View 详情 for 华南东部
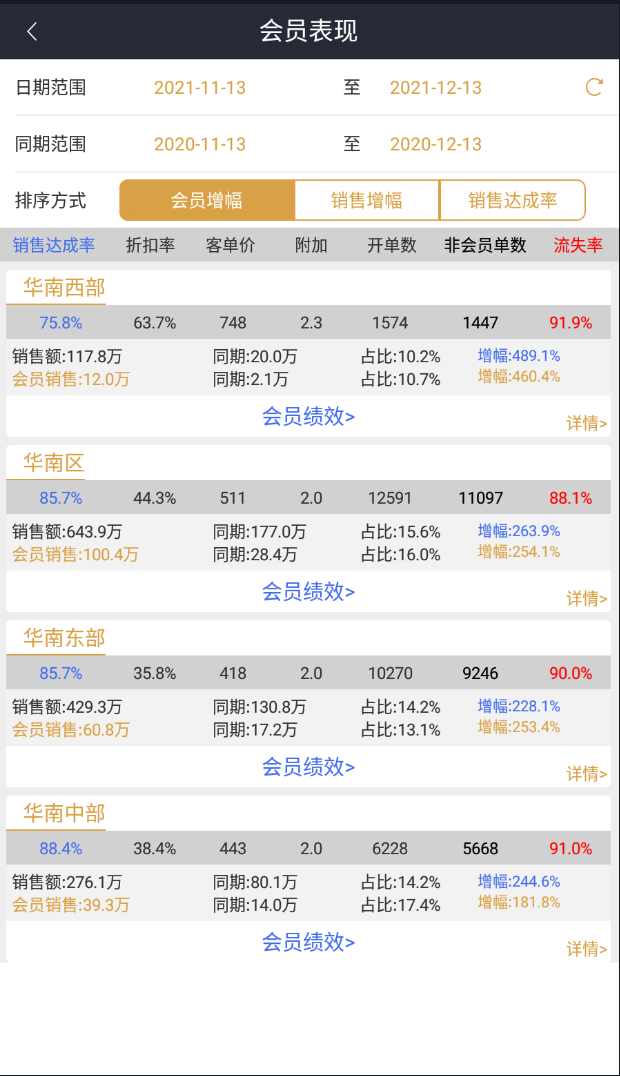Screen dimensions: 620x1076 (586, 773)
